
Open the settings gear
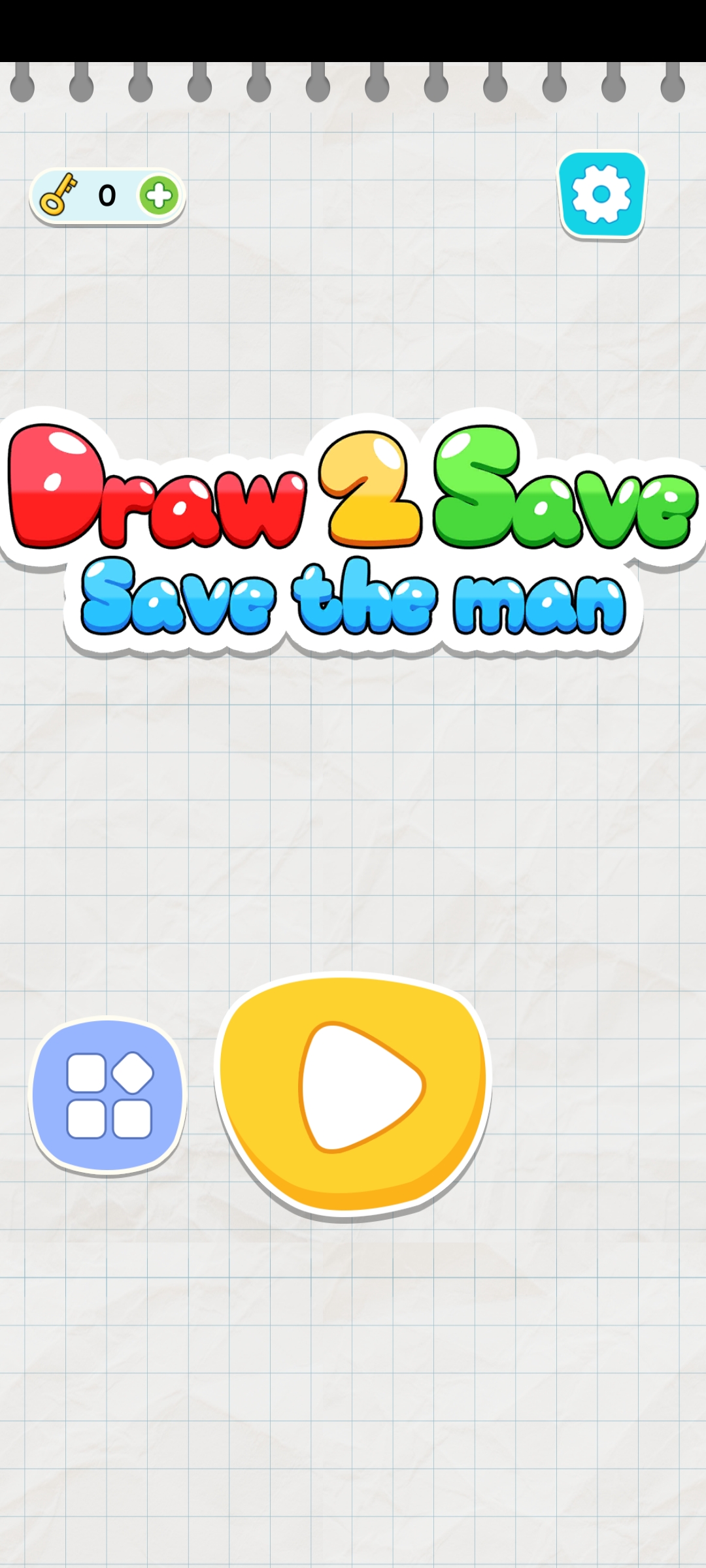601,195
